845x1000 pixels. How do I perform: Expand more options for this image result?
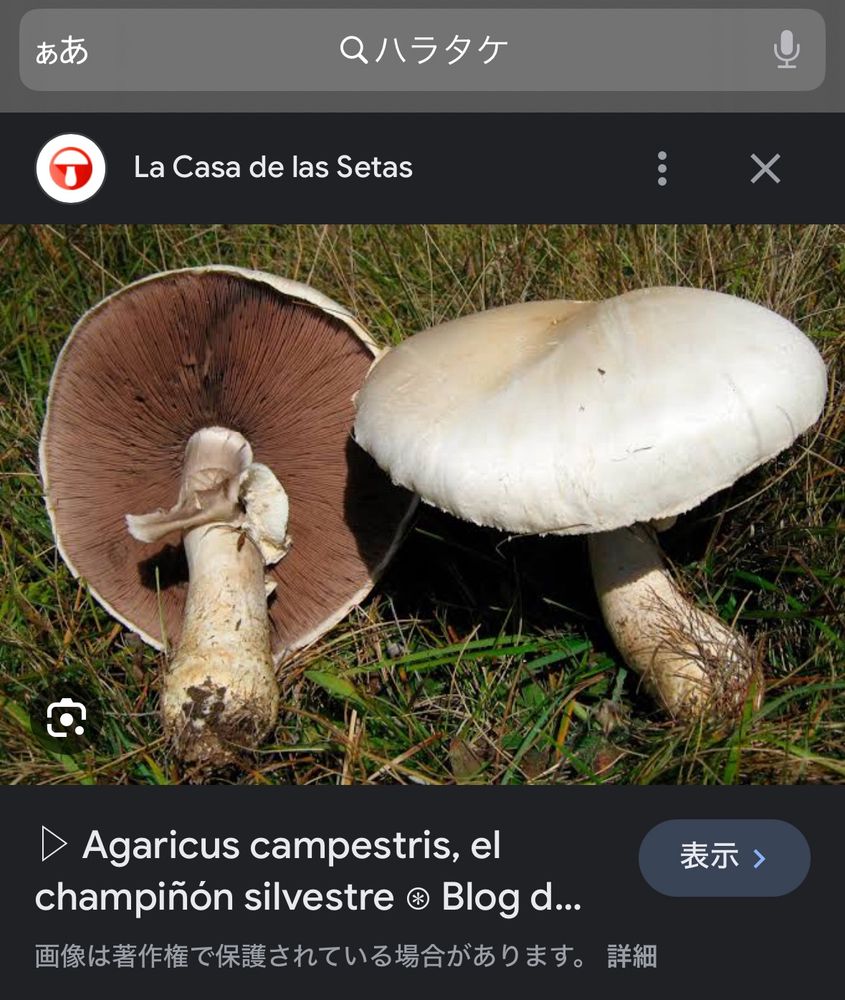coord(663,167)
